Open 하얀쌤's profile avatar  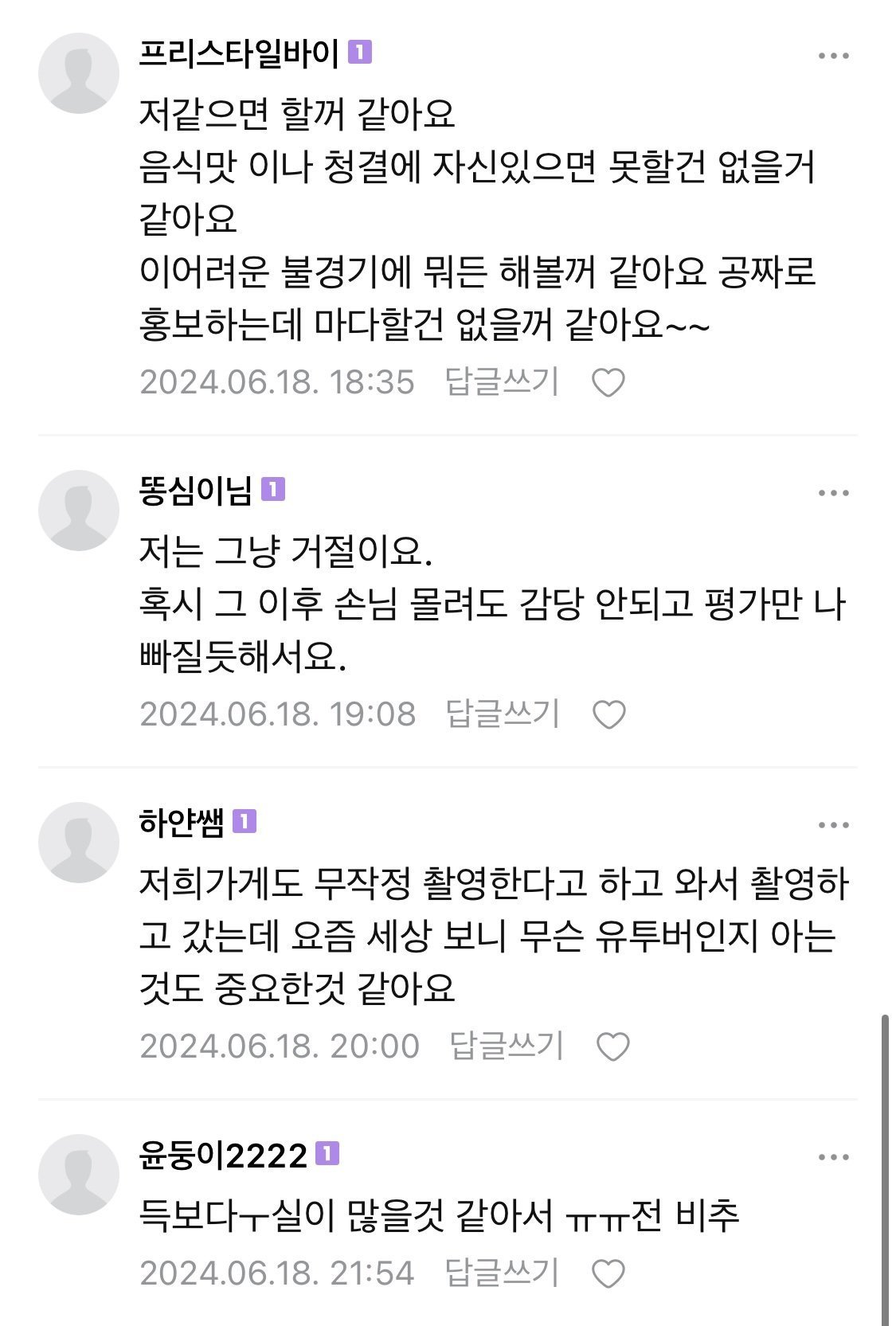(x=78, y=843)
